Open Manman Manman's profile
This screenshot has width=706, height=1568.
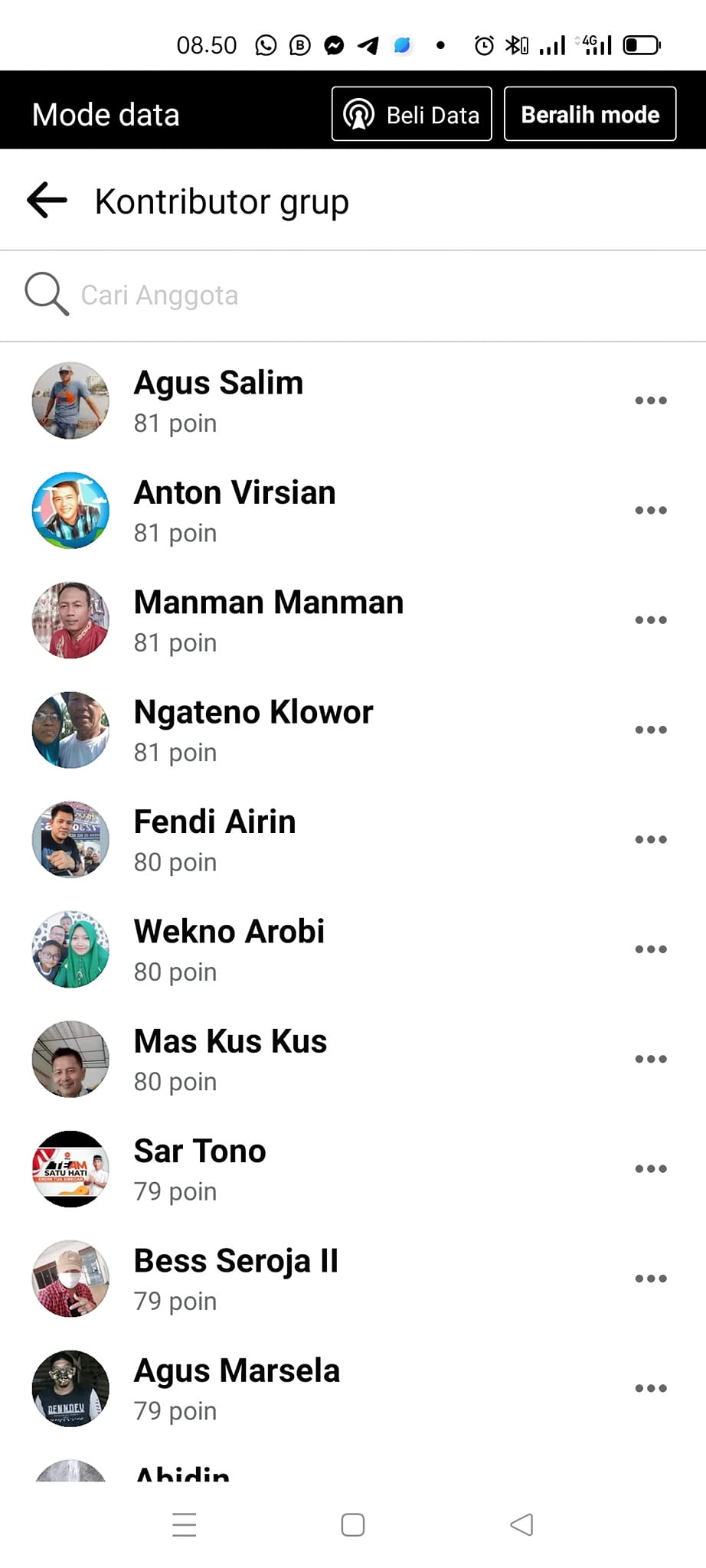268,603
